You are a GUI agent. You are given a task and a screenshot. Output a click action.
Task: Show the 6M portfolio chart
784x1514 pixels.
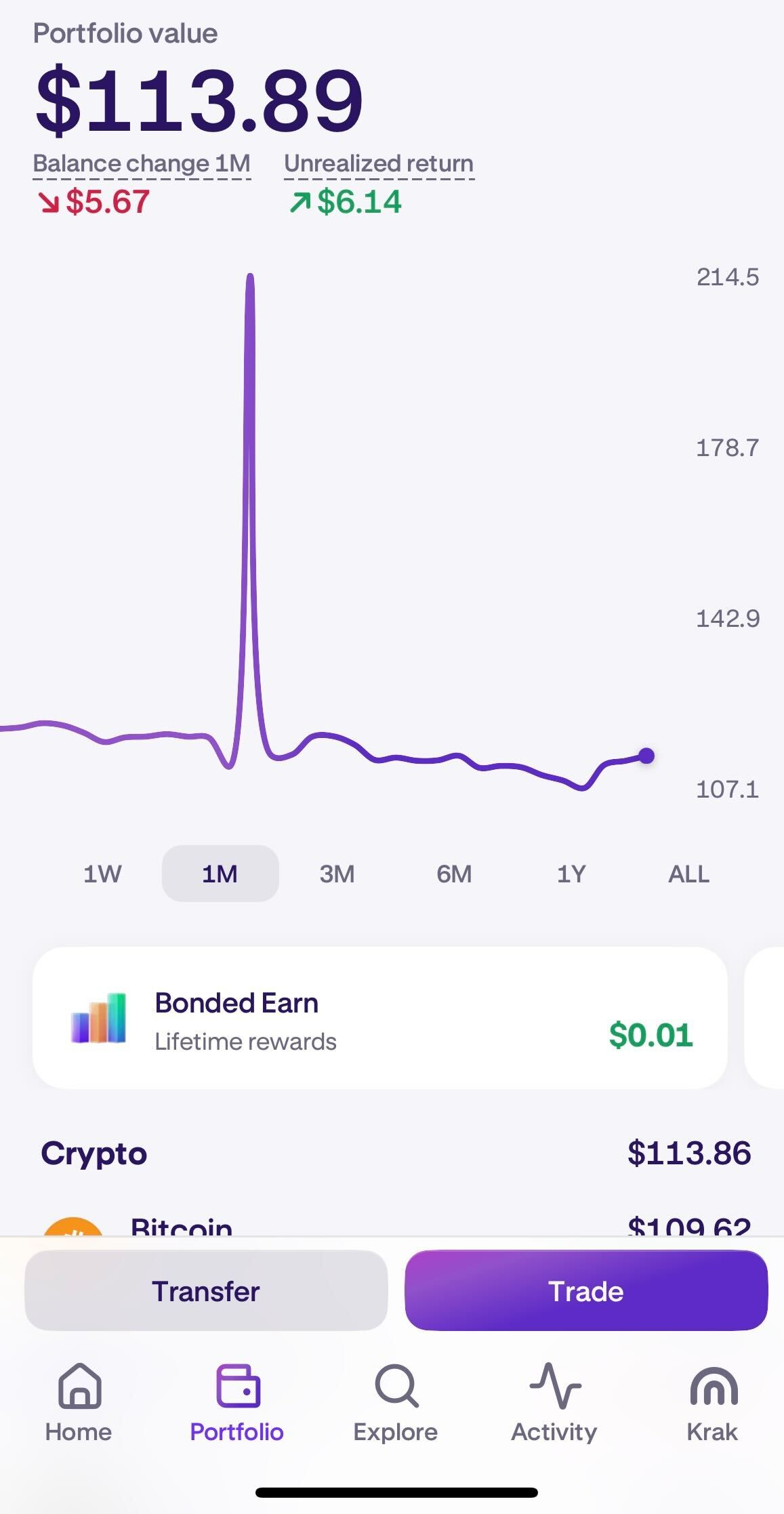454,874
